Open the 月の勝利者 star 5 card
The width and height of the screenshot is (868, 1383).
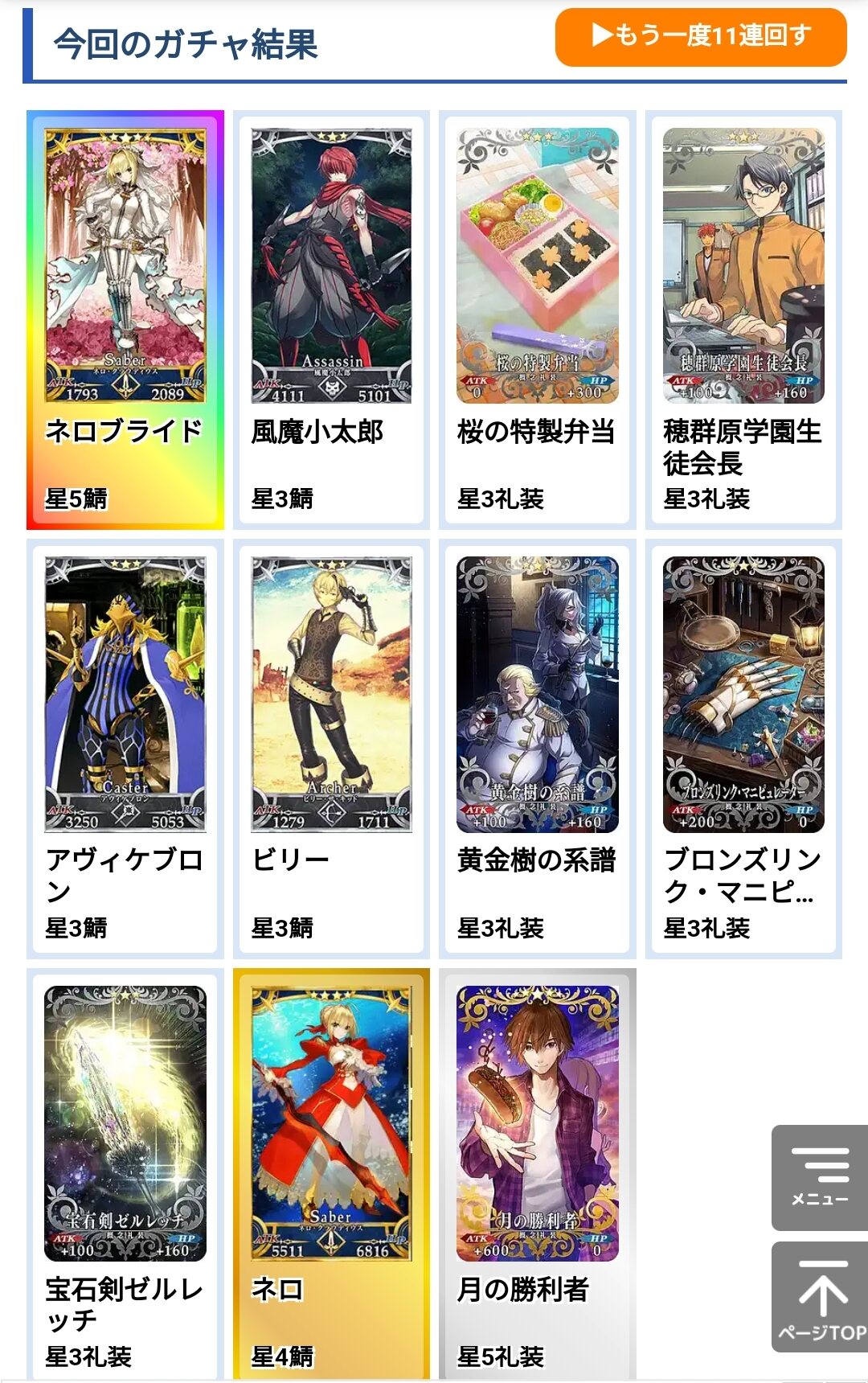click(x=537, y=1174)
